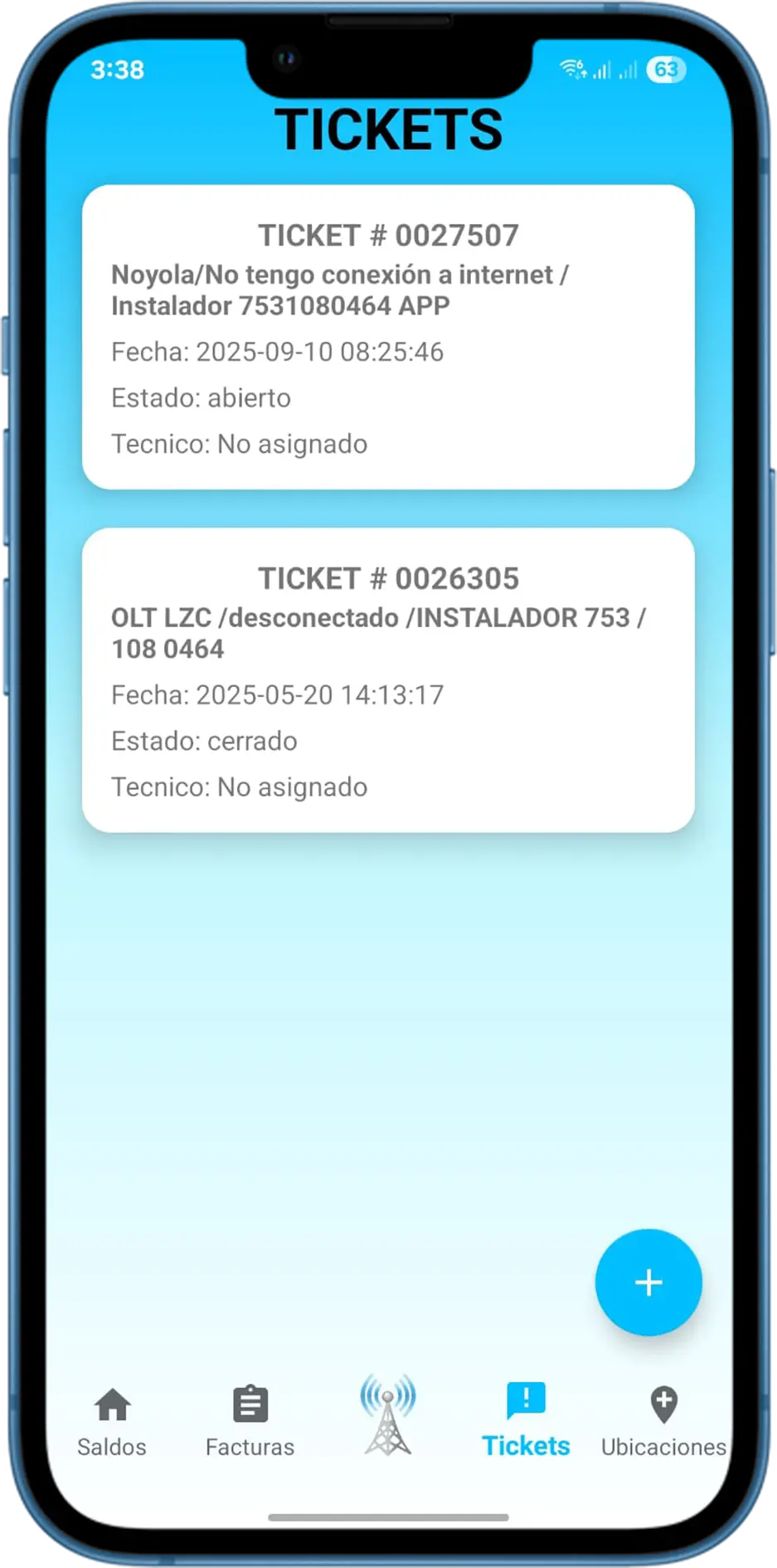
Task: Open the Saldos home icon
Action: click(112, 1400)
